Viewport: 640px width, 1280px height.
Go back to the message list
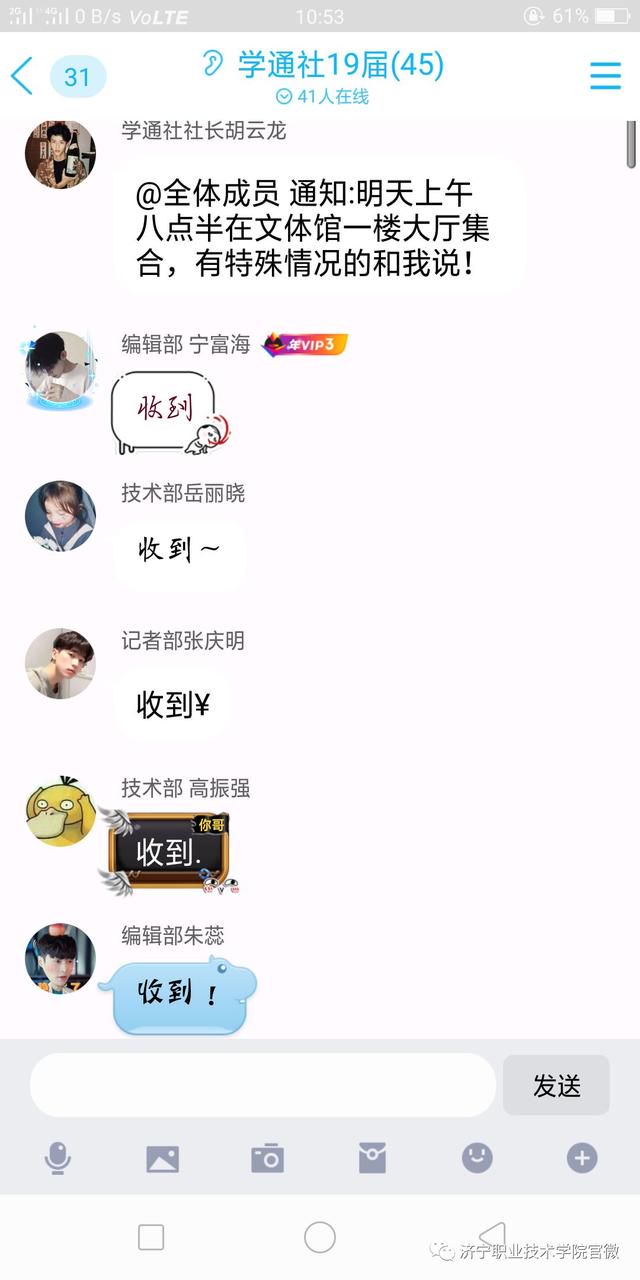(22, 76)
